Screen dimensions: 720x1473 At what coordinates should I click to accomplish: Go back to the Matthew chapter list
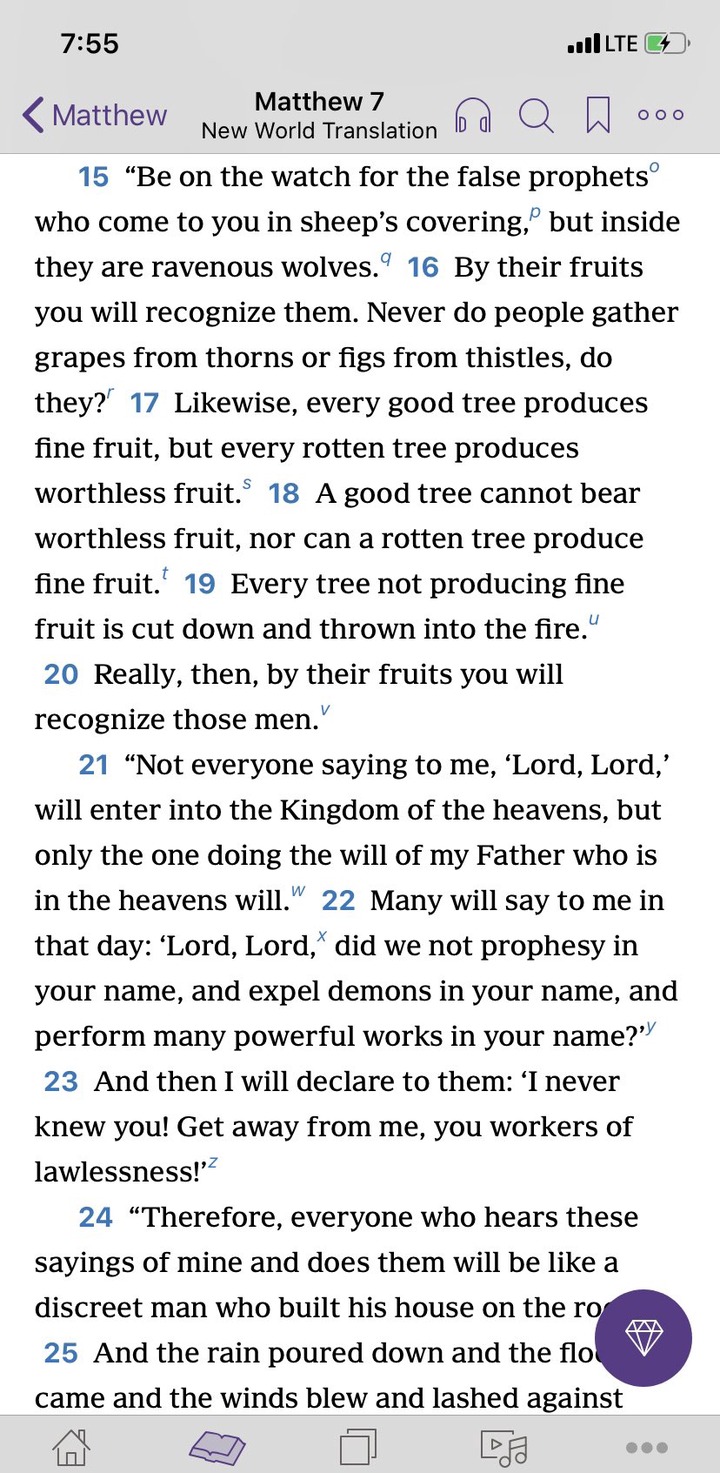tap(95, 115)
